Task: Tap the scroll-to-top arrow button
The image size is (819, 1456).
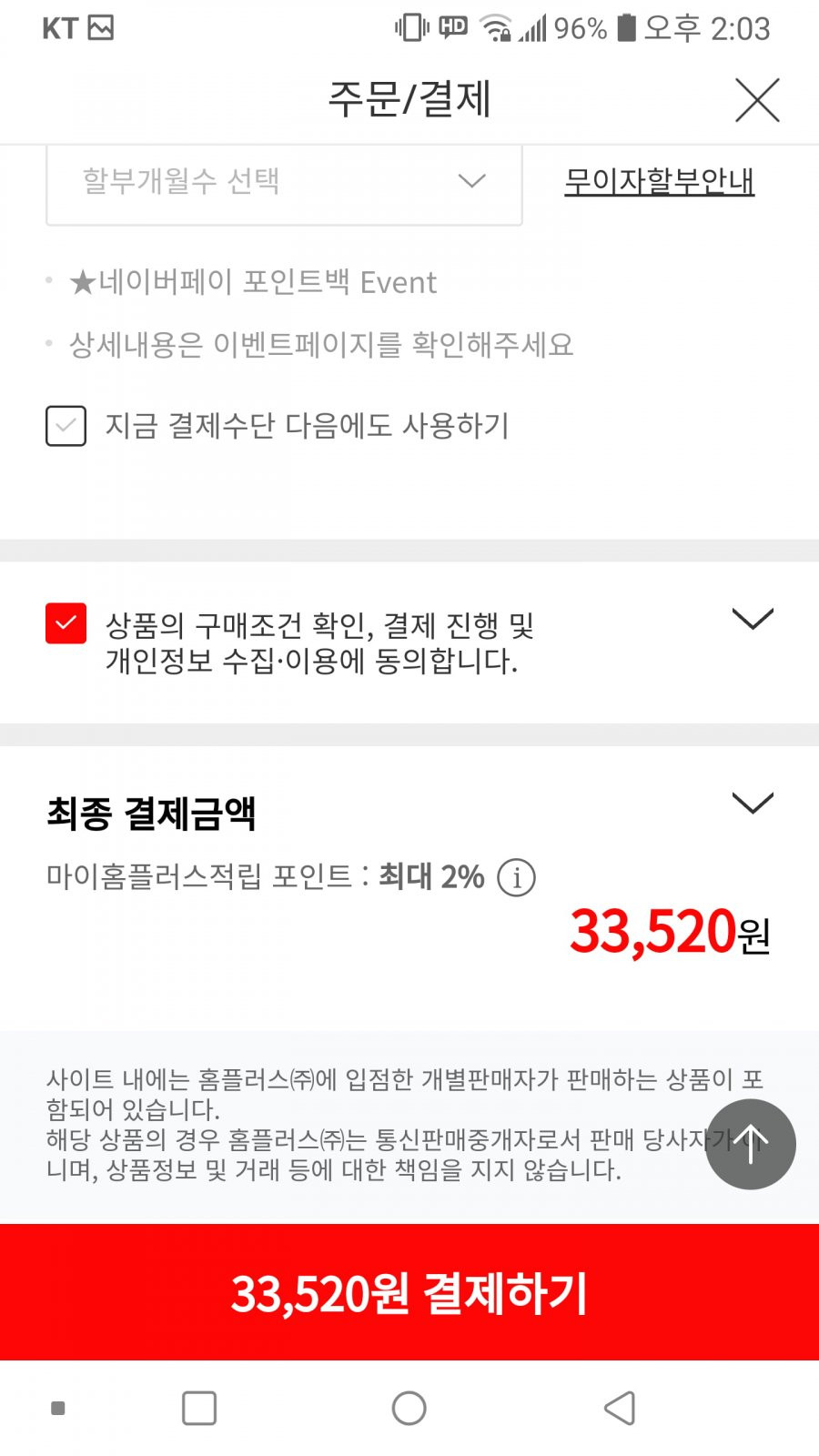Action: tap(751, 1144)
